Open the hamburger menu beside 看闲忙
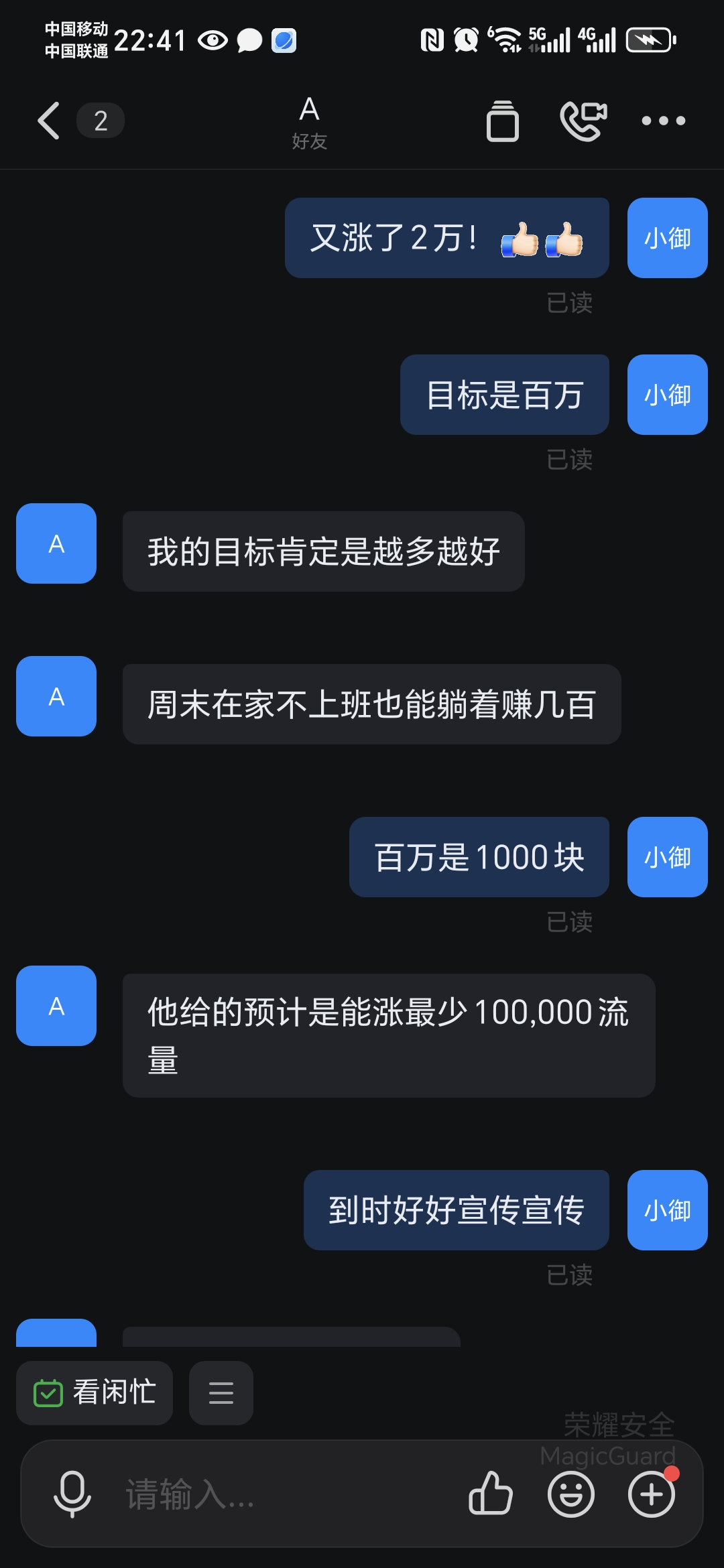The height and width of the screenshot is (1568, 724). (x=221, y=1392)
